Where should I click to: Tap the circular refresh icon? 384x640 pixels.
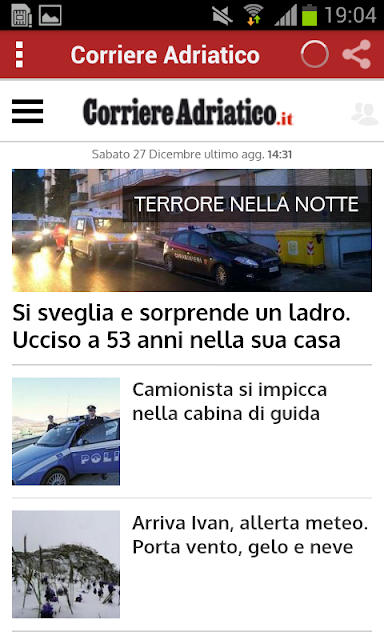click(x=315, y=54)
